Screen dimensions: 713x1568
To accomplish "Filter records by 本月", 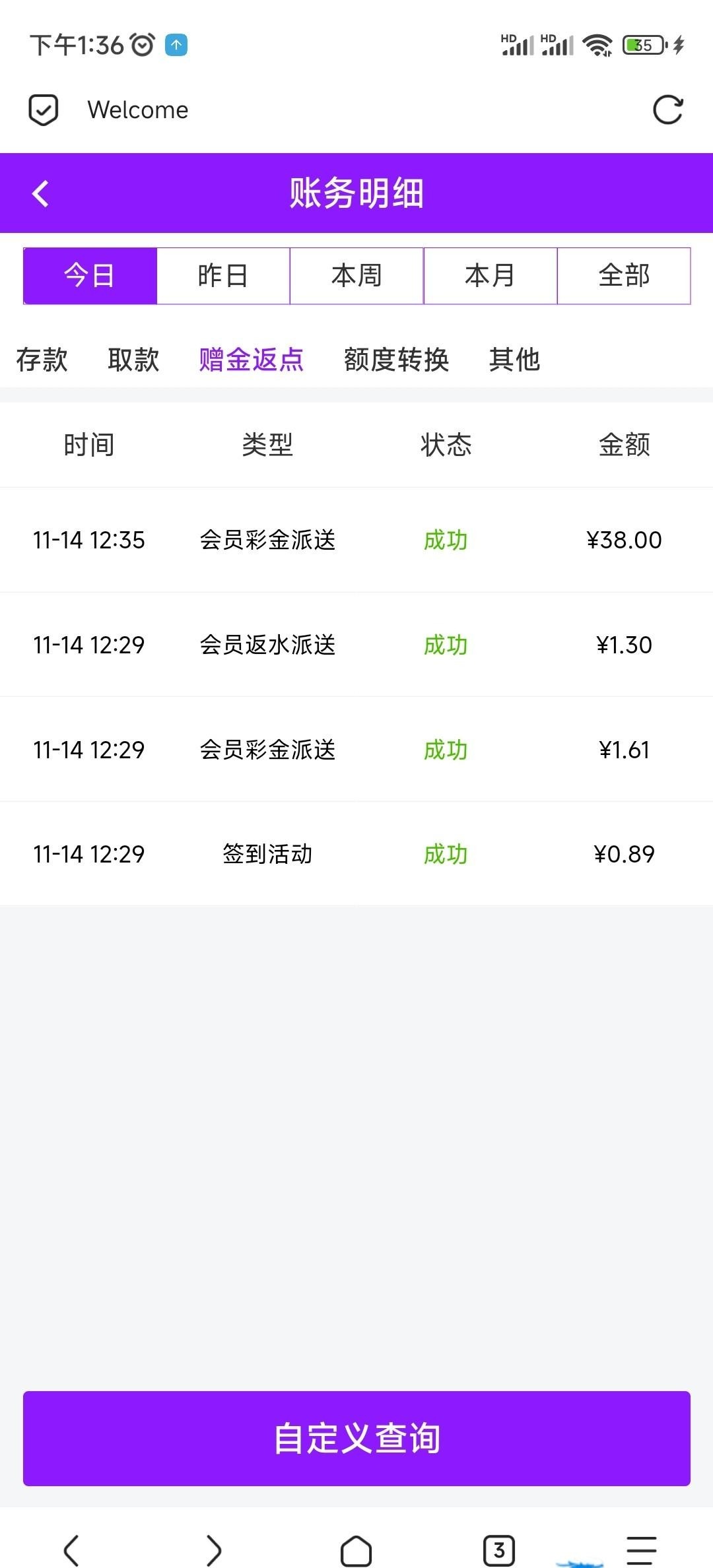I will [x=490, y=276].
